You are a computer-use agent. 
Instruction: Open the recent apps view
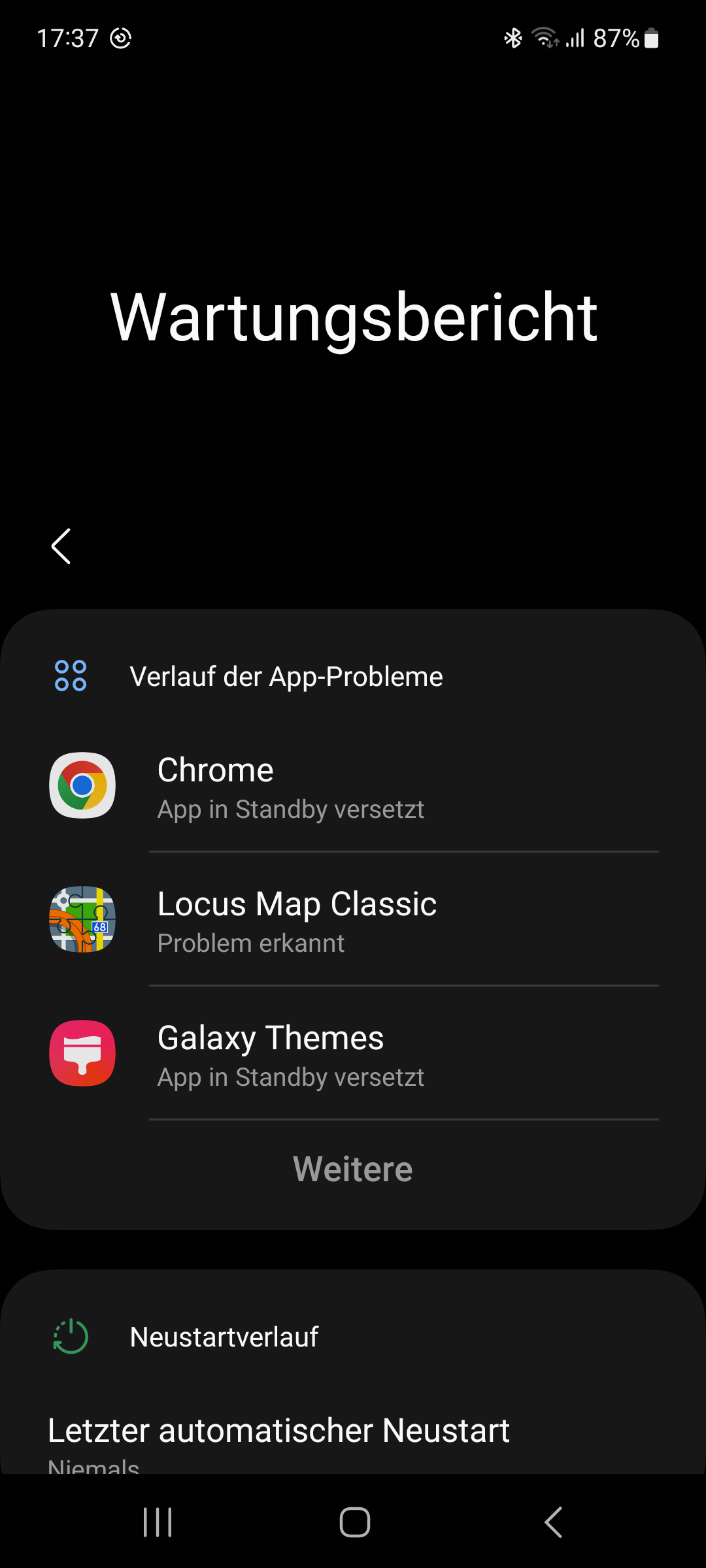[158, 1522]
